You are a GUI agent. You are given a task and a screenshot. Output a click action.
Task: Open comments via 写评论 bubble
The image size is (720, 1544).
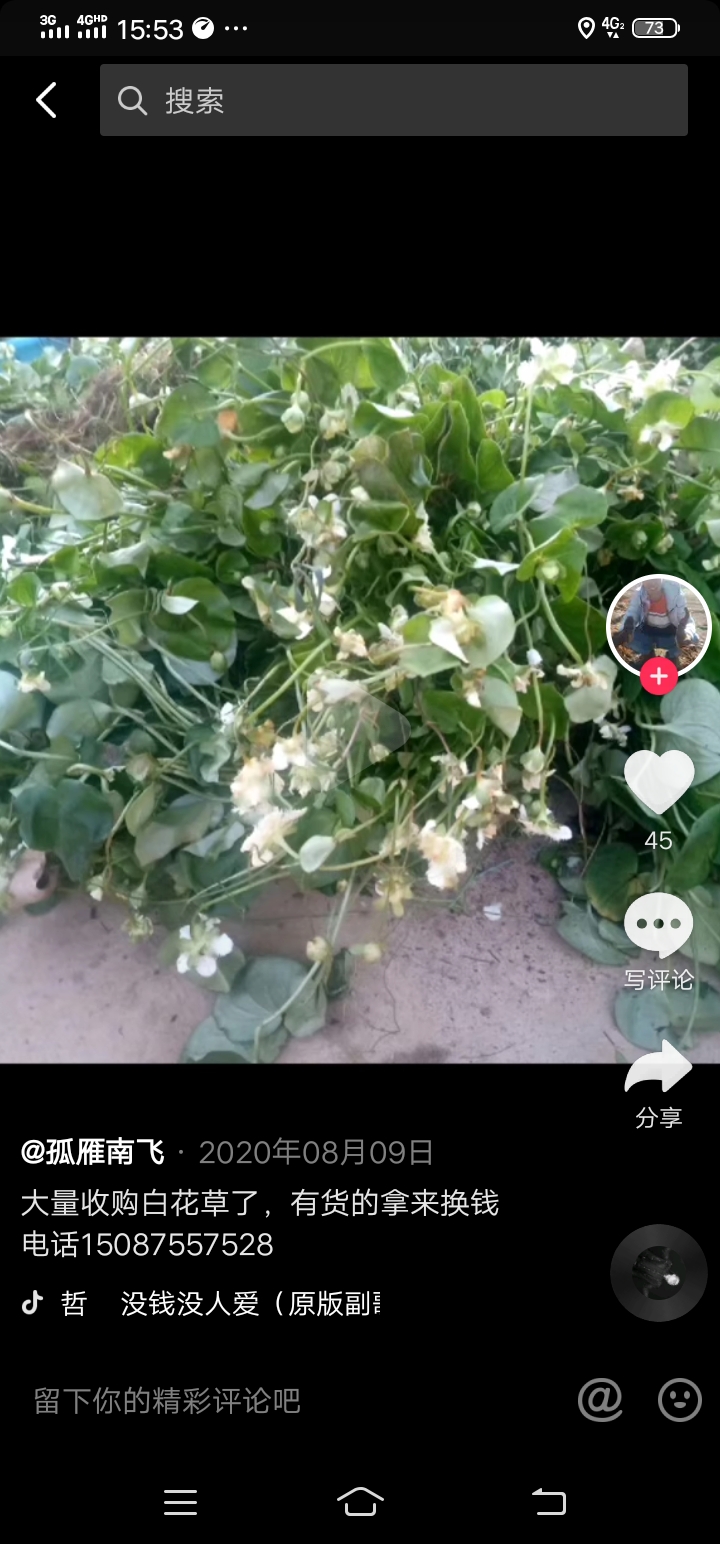coord(658,926)
